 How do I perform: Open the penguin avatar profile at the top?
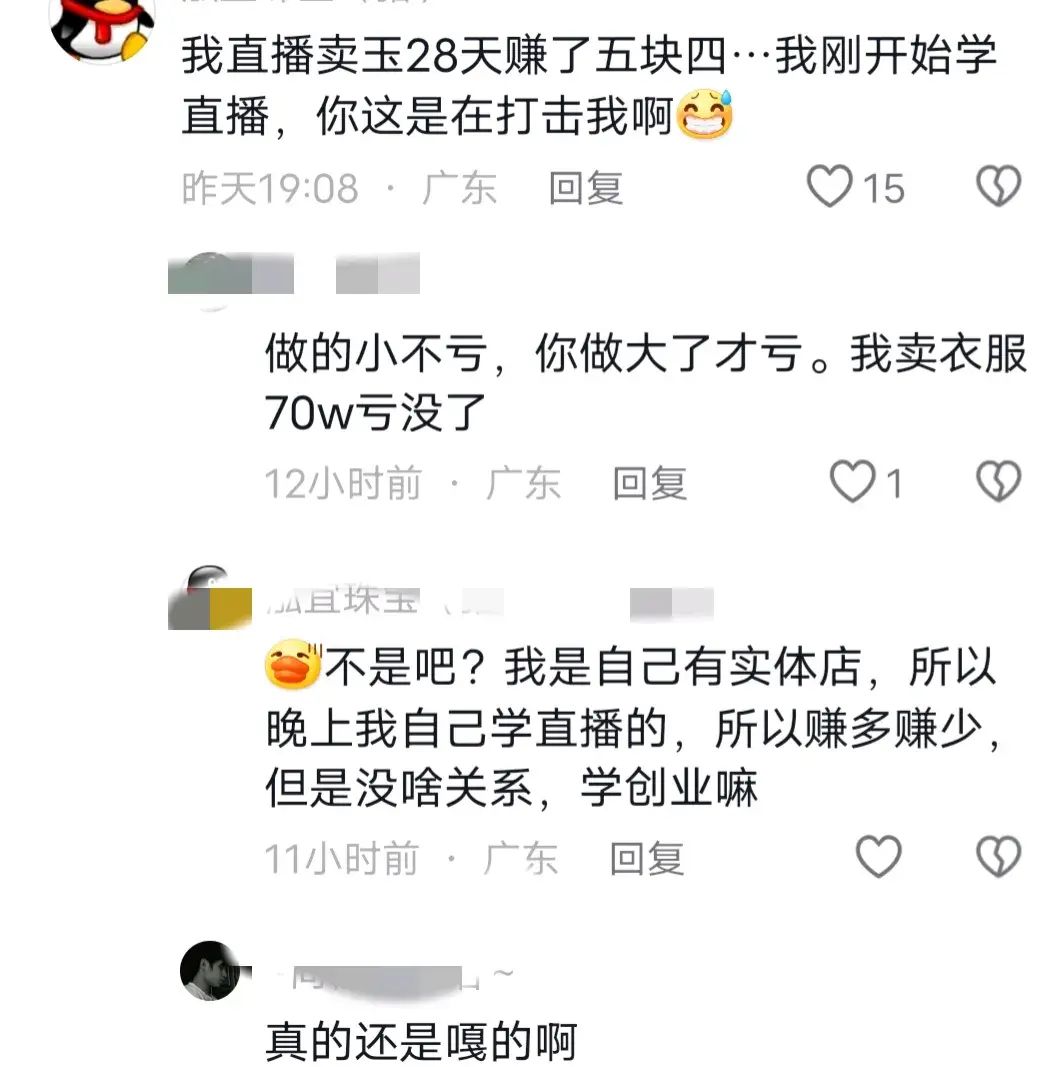[x=102, y=25]
